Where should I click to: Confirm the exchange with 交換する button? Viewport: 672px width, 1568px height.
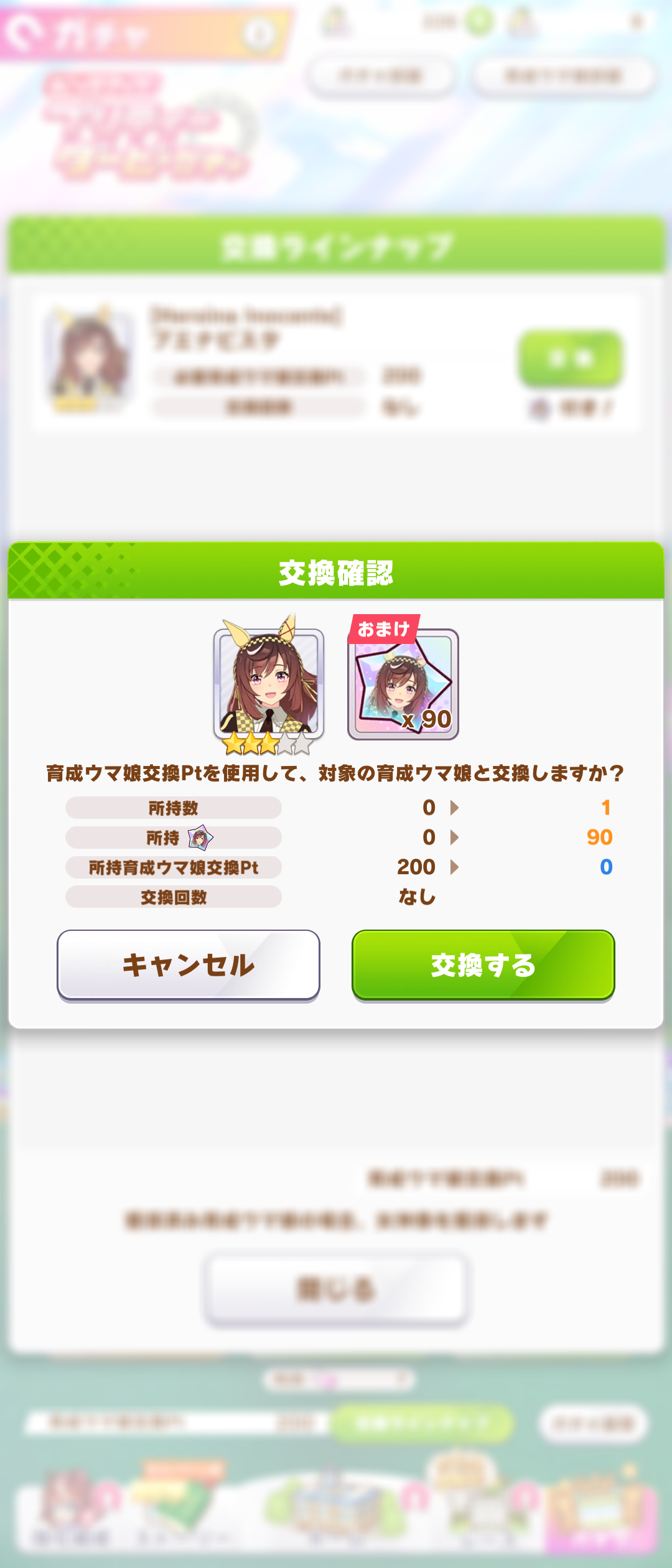(483, 965)
